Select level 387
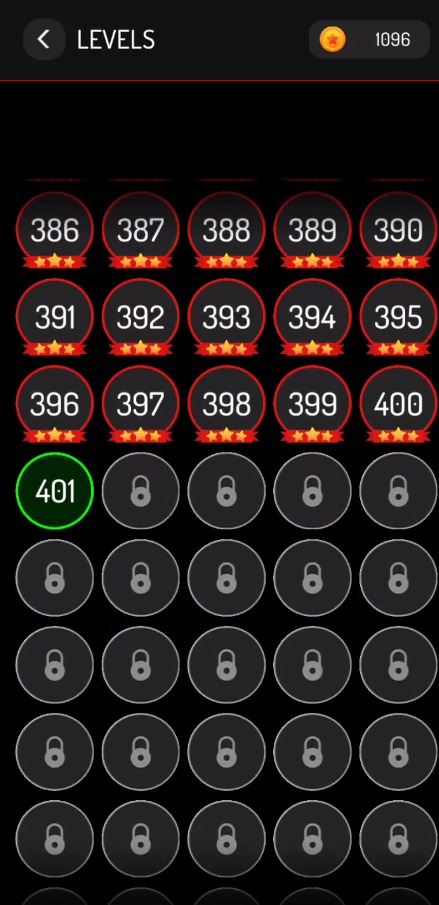 (140, 231)
